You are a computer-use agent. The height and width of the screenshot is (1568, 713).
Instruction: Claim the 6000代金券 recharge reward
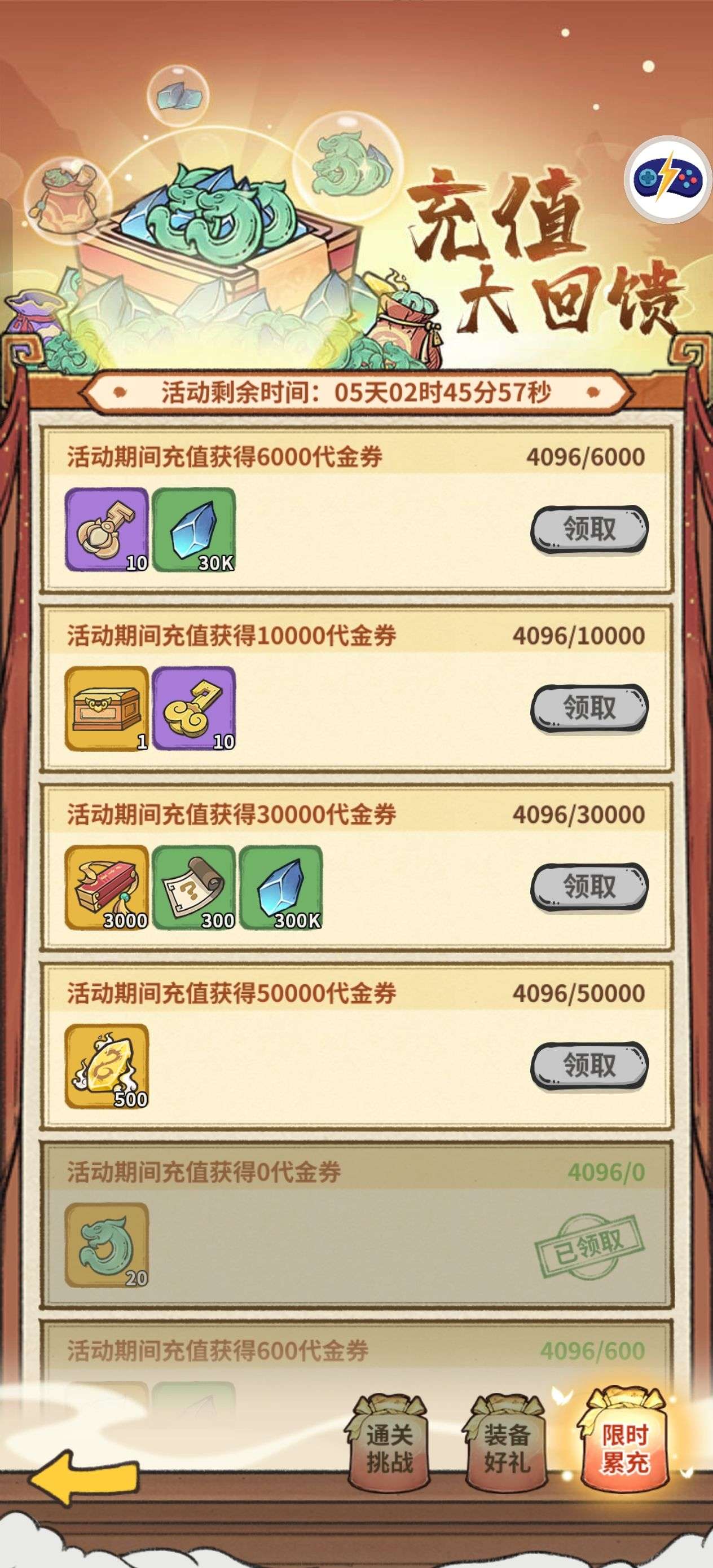pos(589,529)
